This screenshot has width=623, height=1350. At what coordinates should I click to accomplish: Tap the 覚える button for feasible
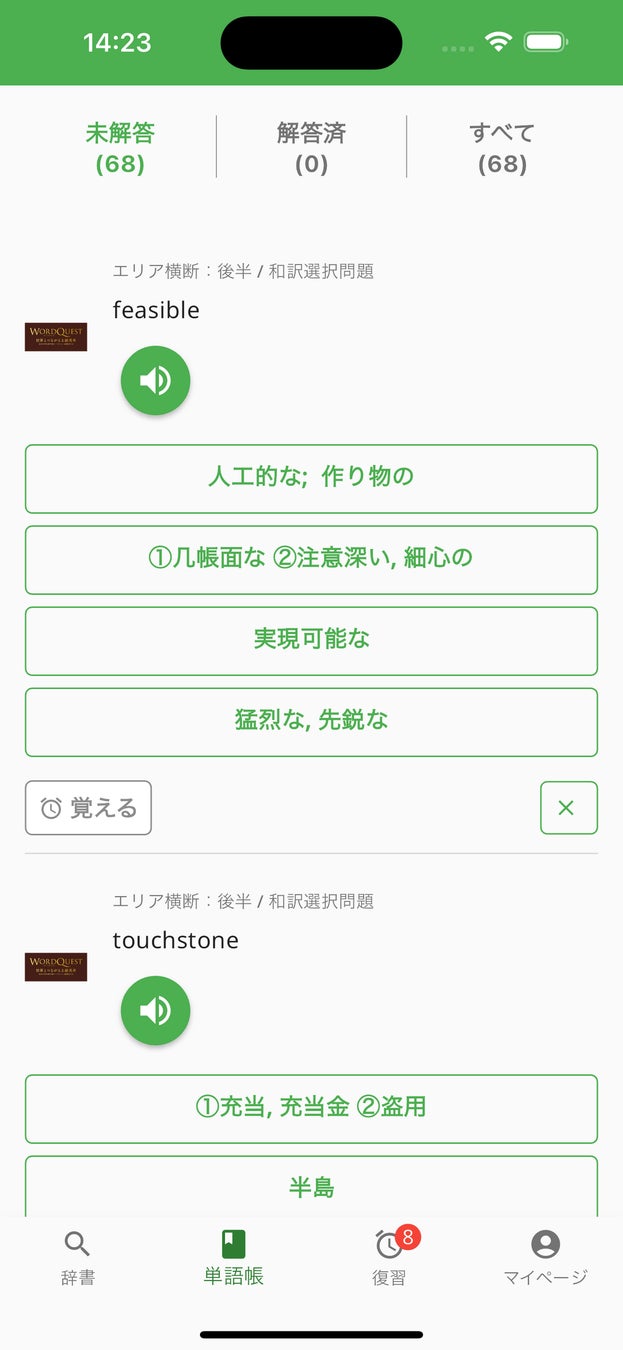(x=88, y=808)
